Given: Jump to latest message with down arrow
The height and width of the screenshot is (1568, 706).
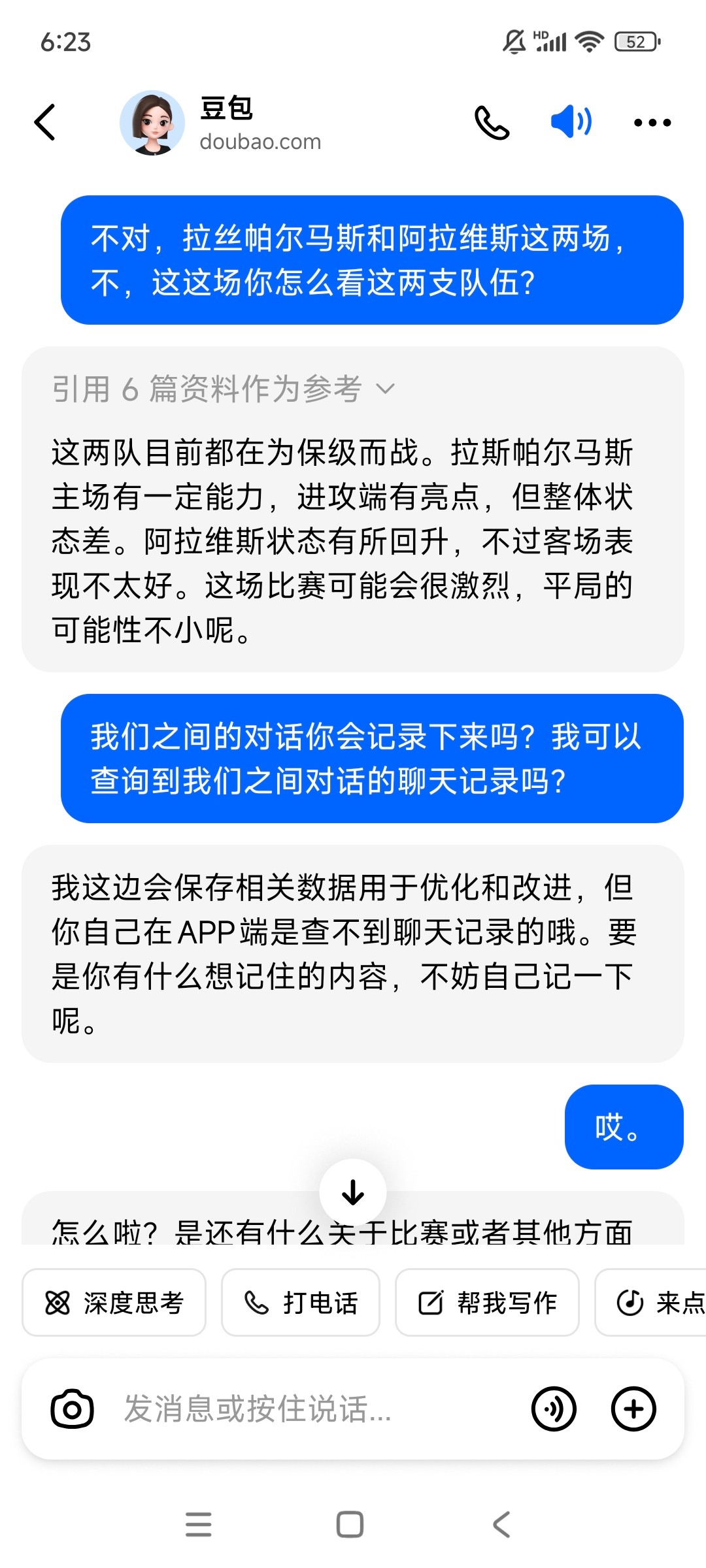Looking at the screenshot, I should tap(353, 1192).
